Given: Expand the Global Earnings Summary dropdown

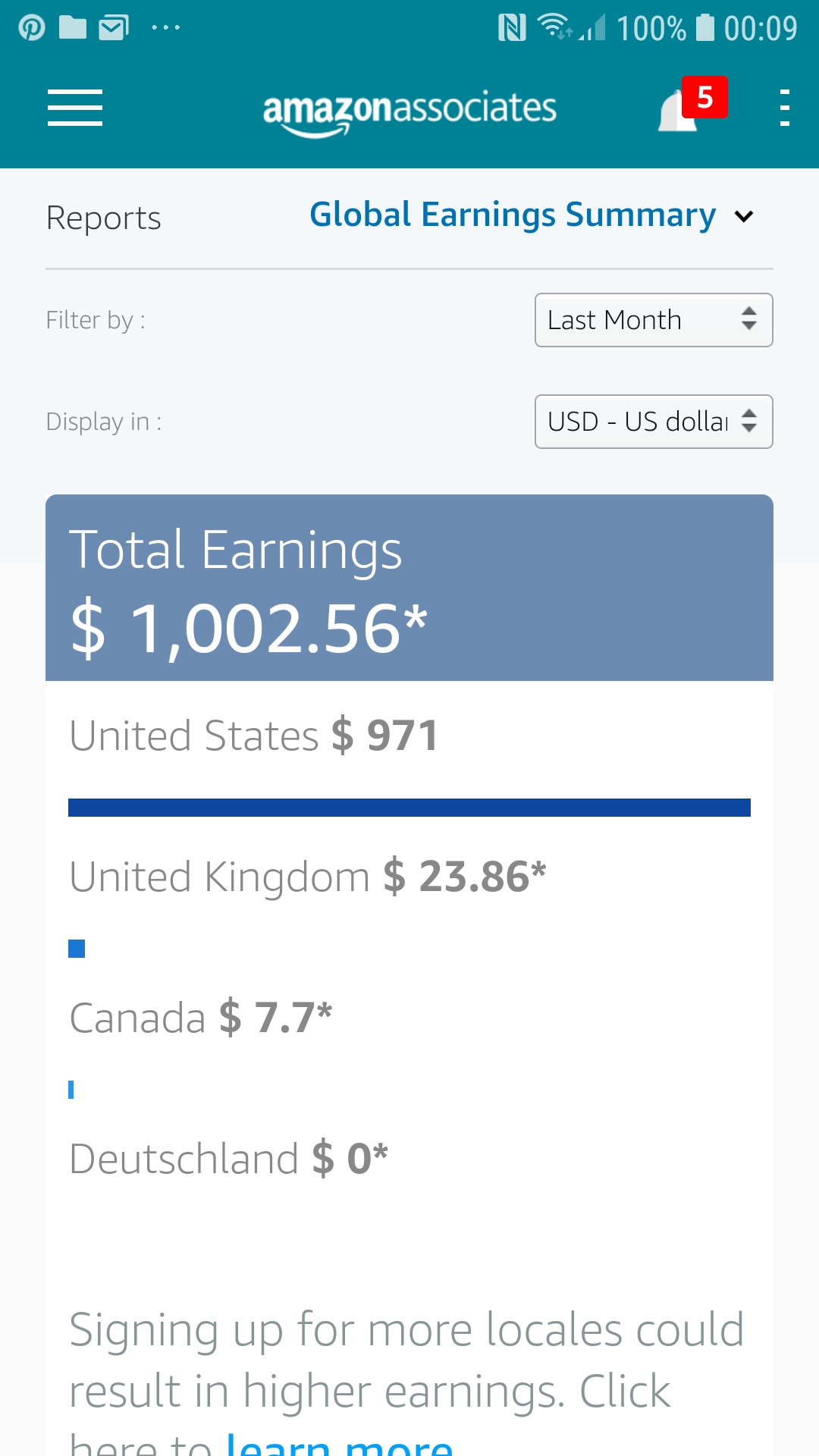Looking at the screenshot, I should pyautogui.click(x=532, y=215).
